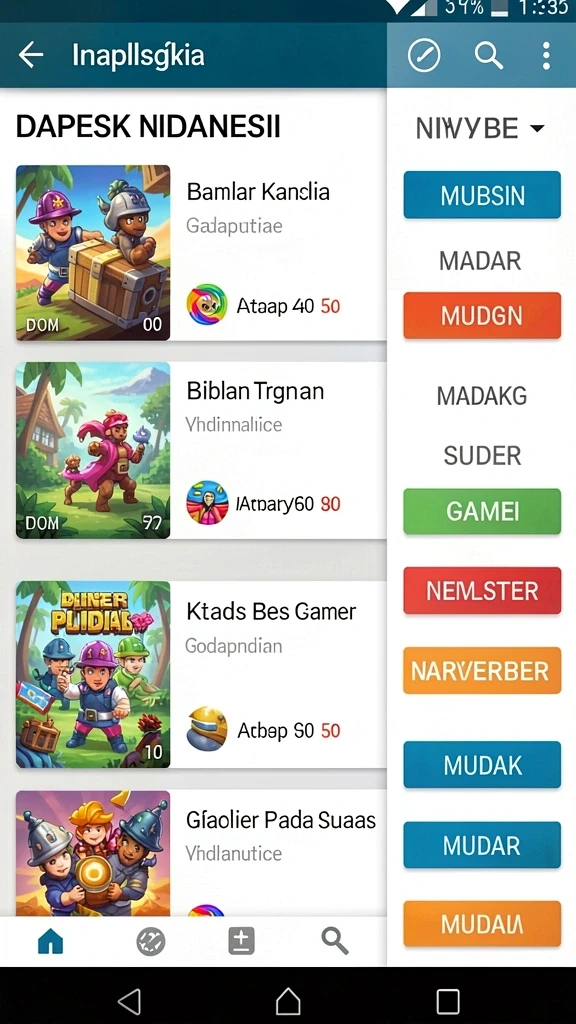Switch to the home tab
Viewport: 576px width, 1024px height.
pos(51,941)
